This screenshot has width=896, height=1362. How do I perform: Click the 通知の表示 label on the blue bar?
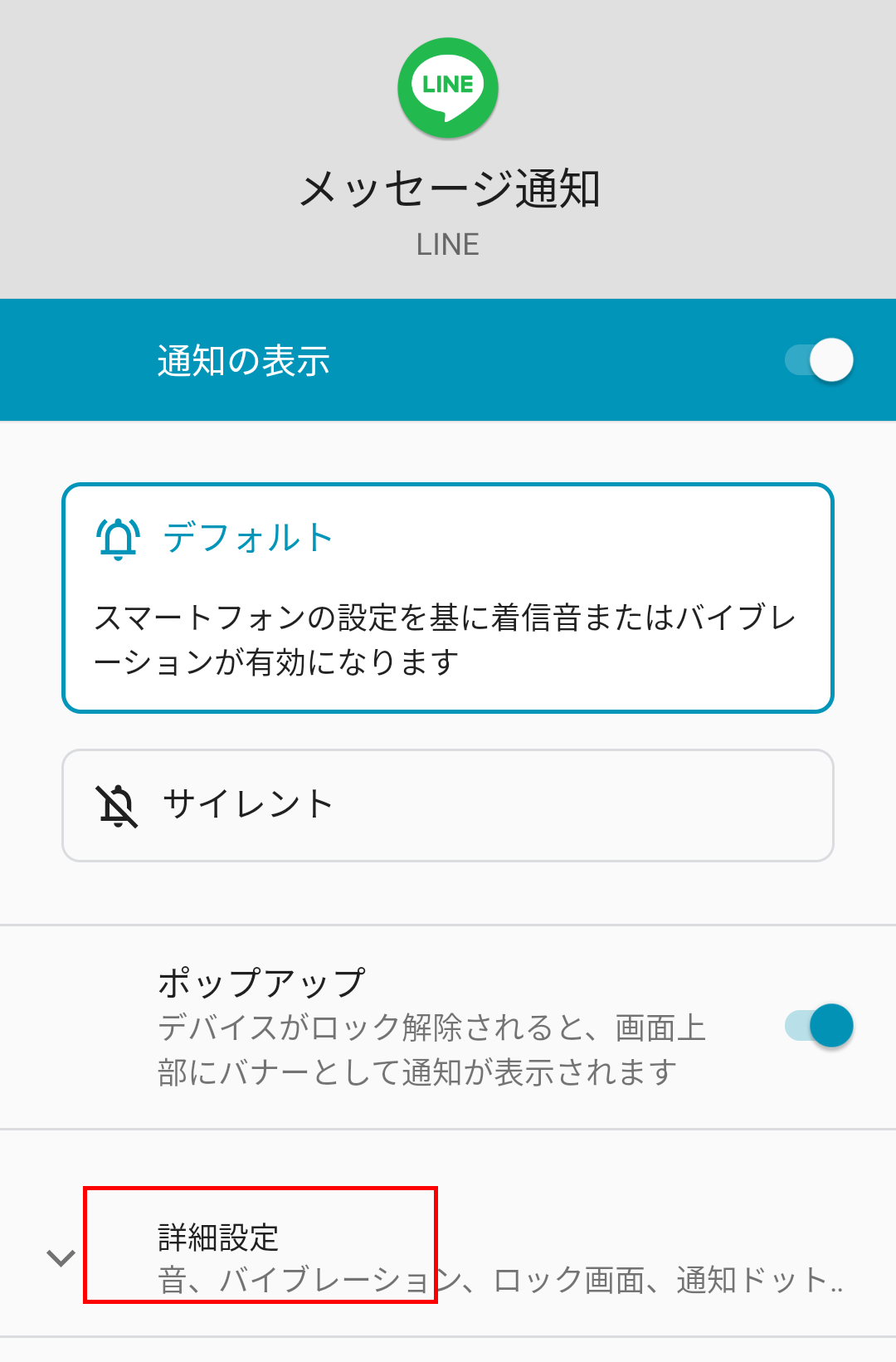coord(243,359)
